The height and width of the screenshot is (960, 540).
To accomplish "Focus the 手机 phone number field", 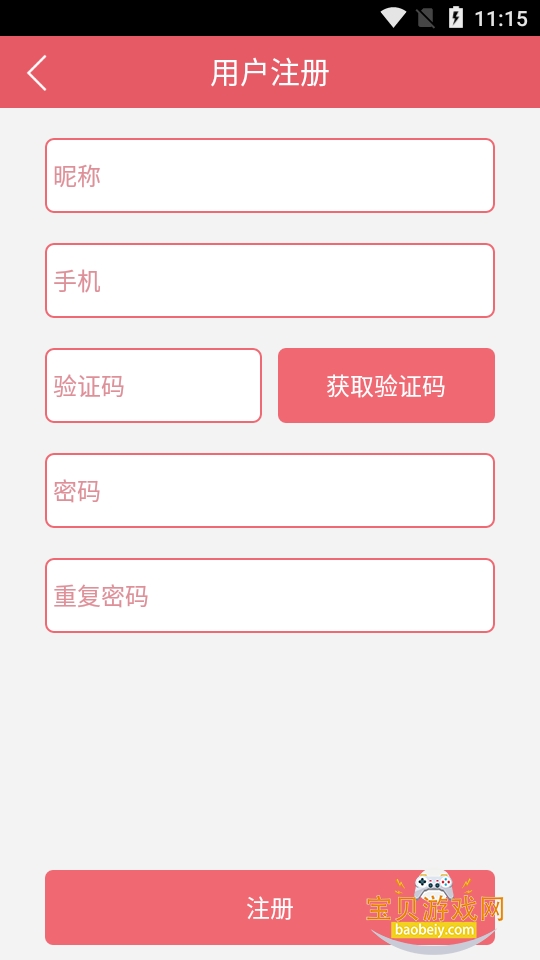I will [x=270, y=280].
